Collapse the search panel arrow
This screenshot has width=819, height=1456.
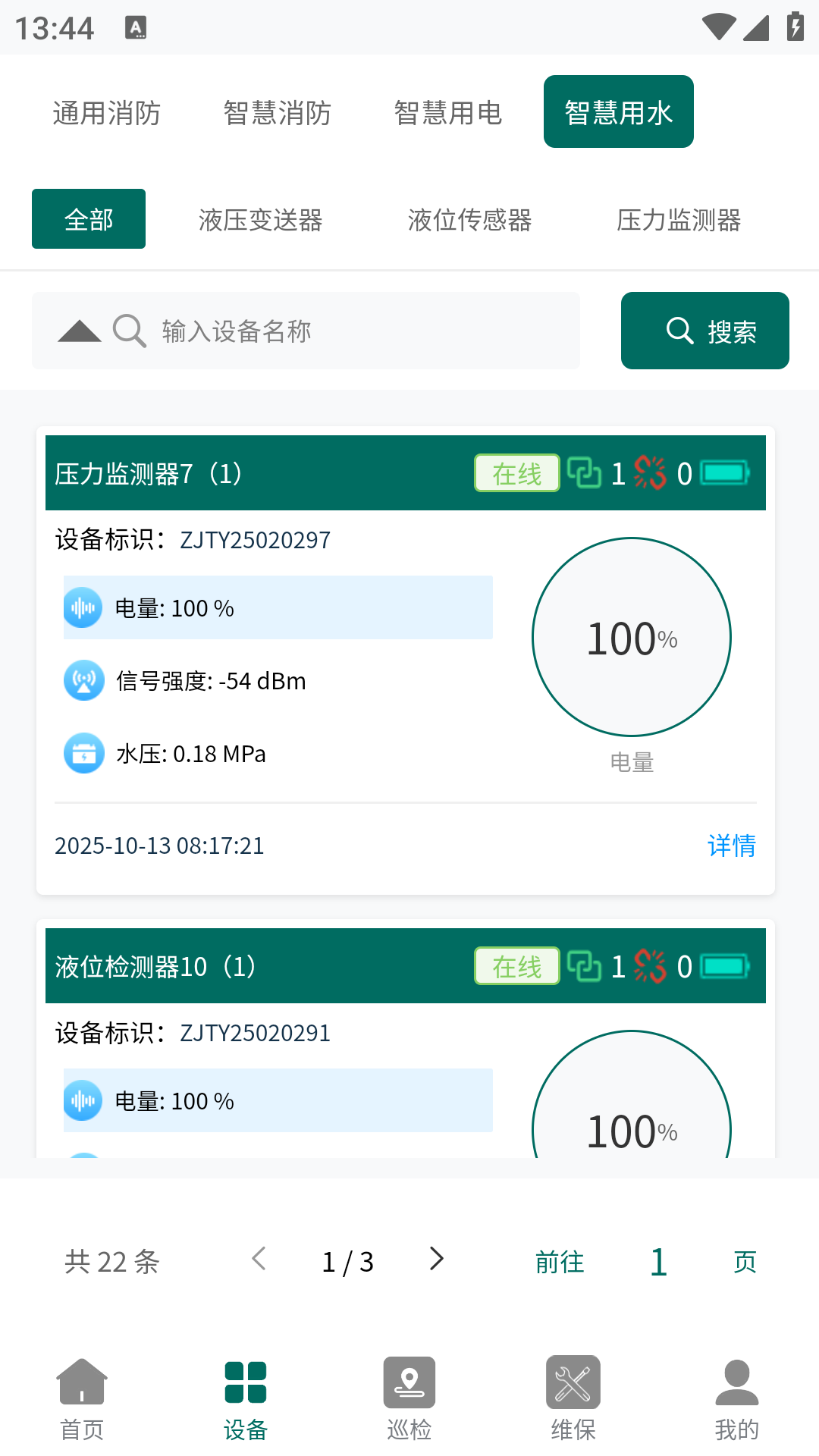tap(79, 331)
